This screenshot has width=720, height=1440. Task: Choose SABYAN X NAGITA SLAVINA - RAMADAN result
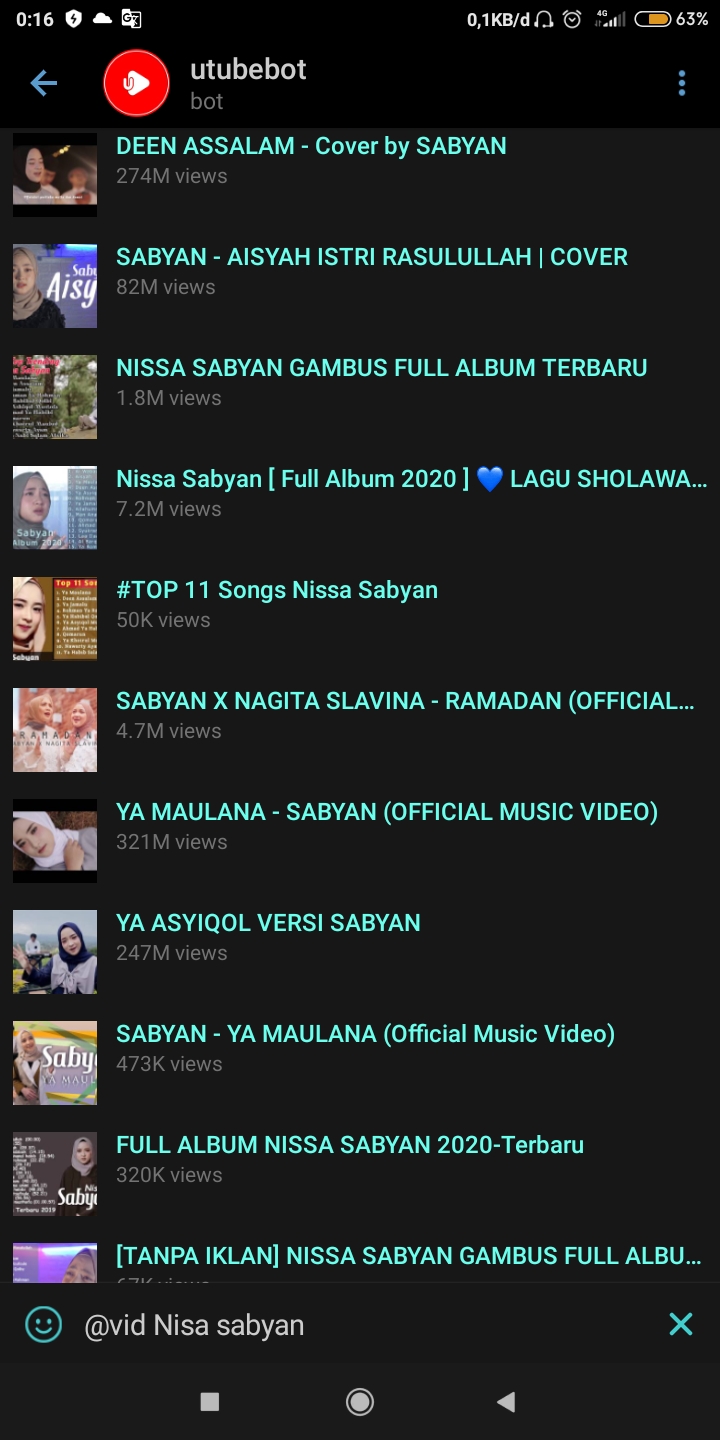360,730
